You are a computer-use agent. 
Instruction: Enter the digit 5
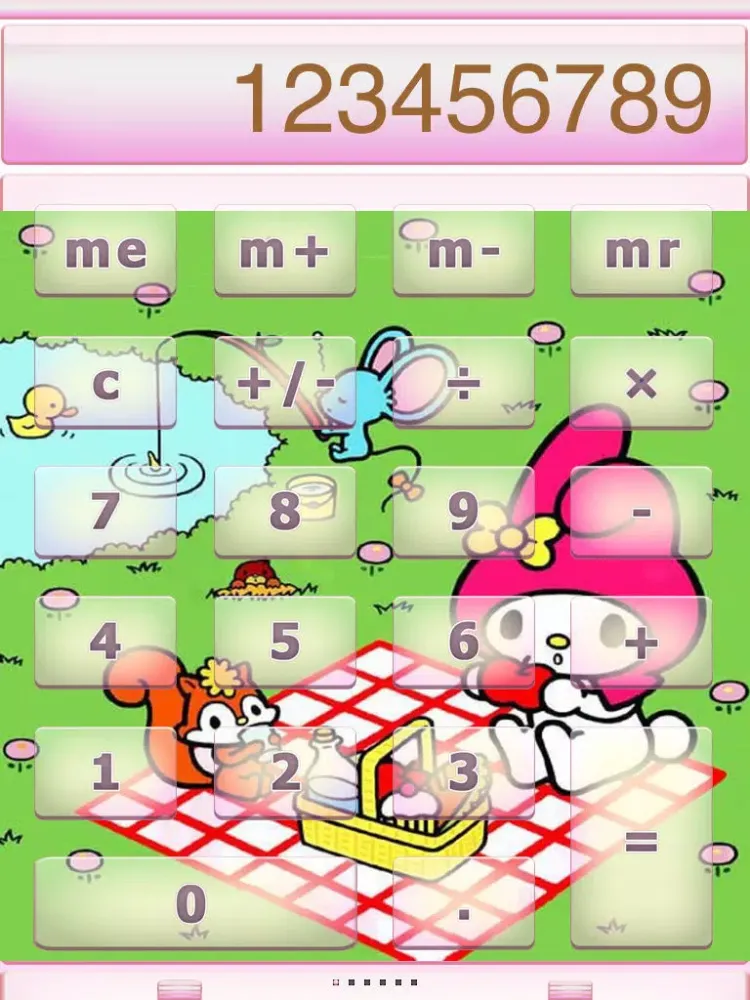[x=285, y=641]
